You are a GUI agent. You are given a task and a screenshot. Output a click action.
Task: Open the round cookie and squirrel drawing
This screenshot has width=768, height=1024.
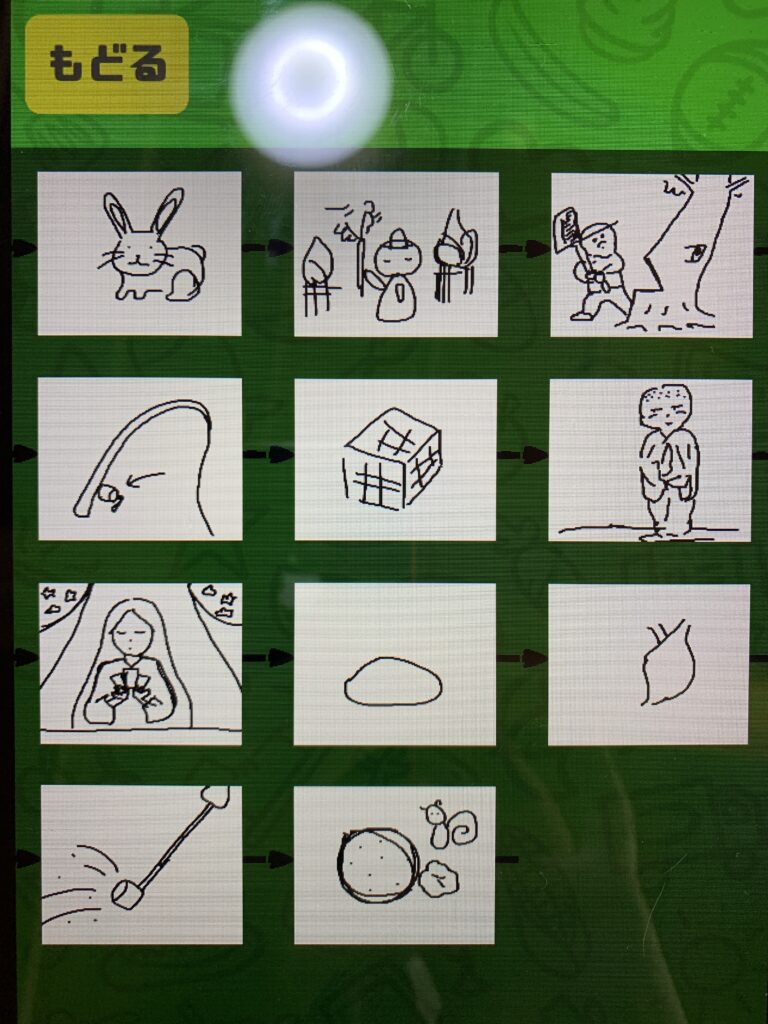click(x=394, y=865)
